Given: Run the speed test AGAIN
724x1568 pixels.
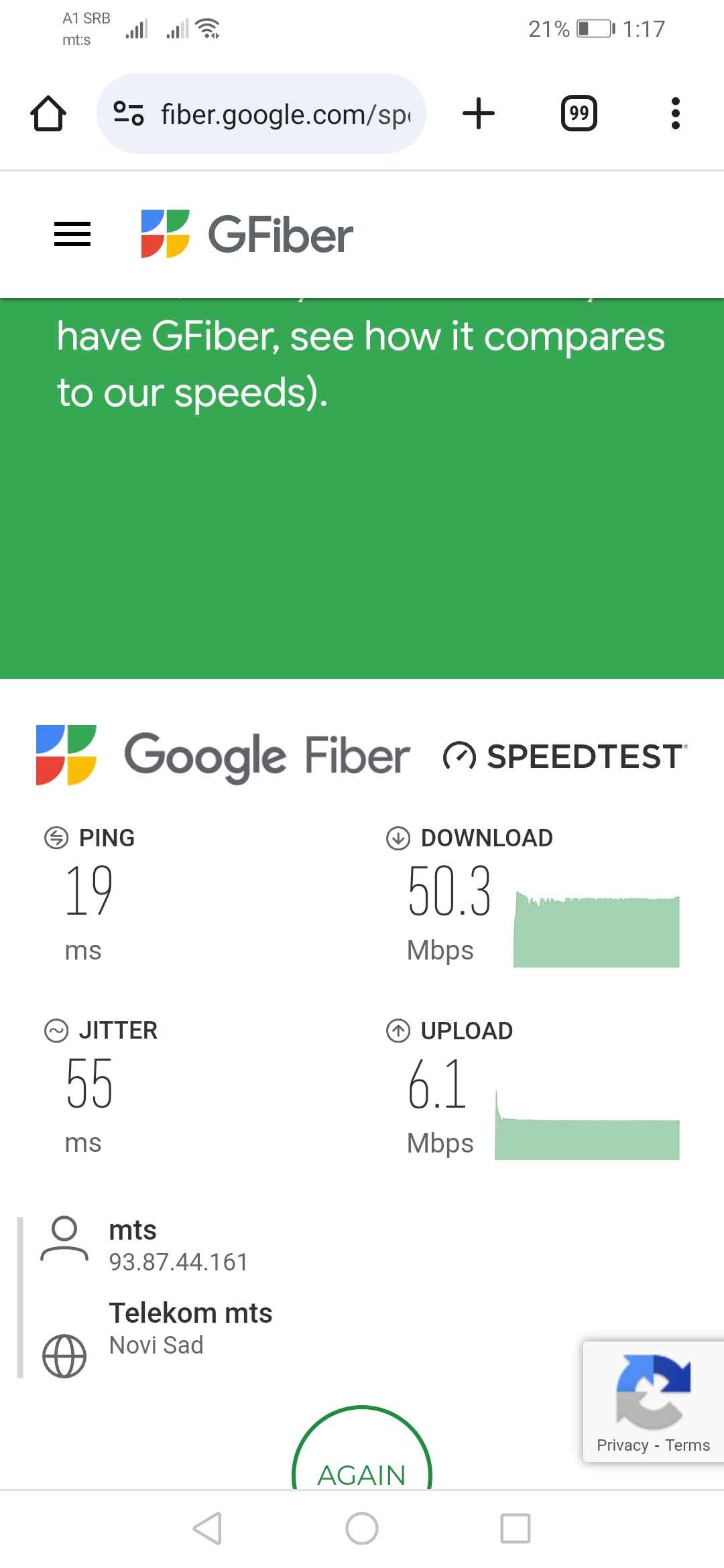Looking at the screenshot, I should click(x=362, y=1467).
